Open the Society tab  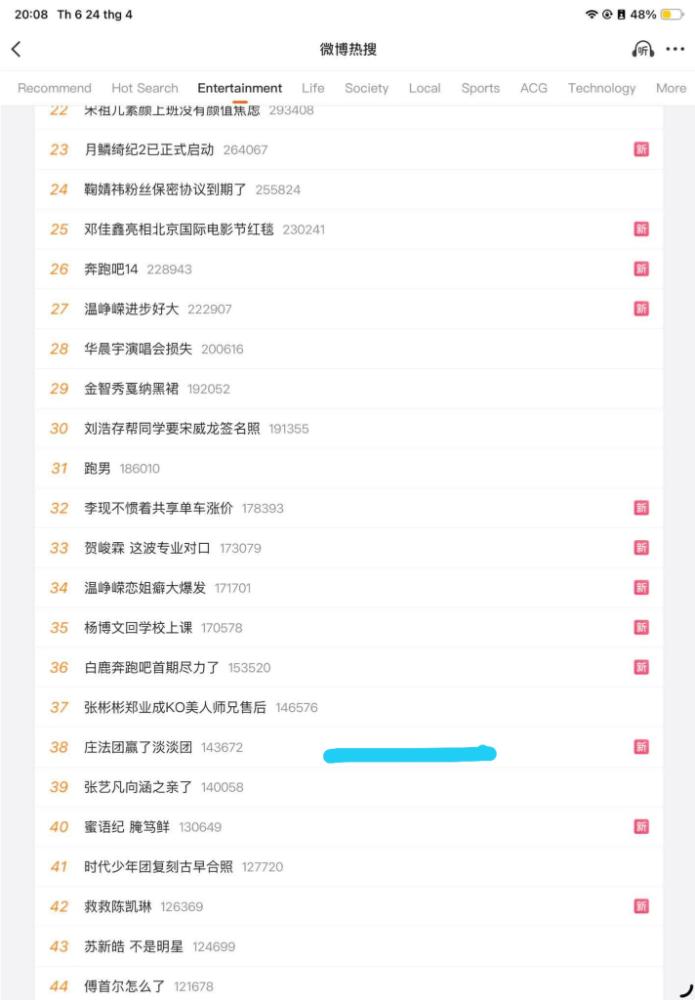pos(366,88)
